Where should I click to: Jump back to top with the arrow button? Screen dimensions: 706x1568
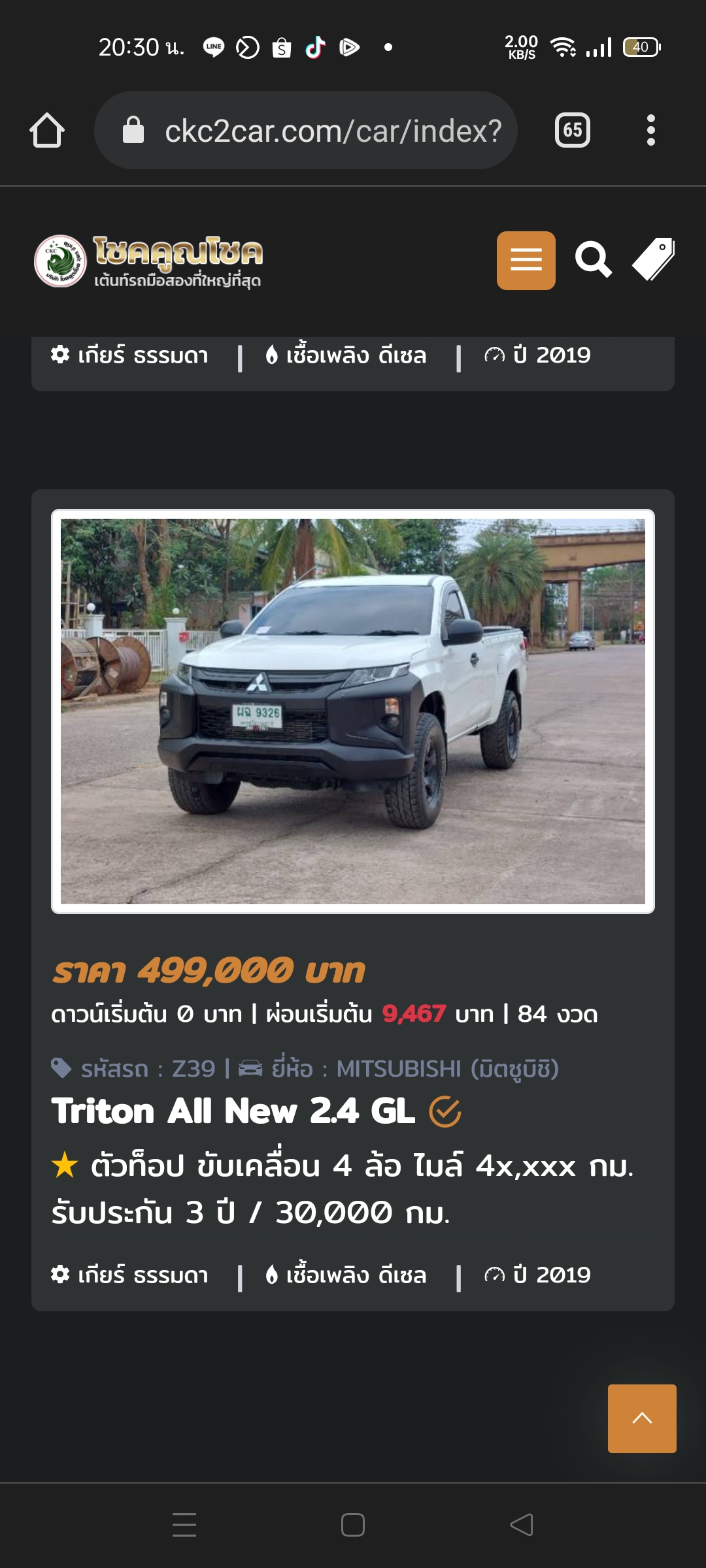click(642, 1418)
